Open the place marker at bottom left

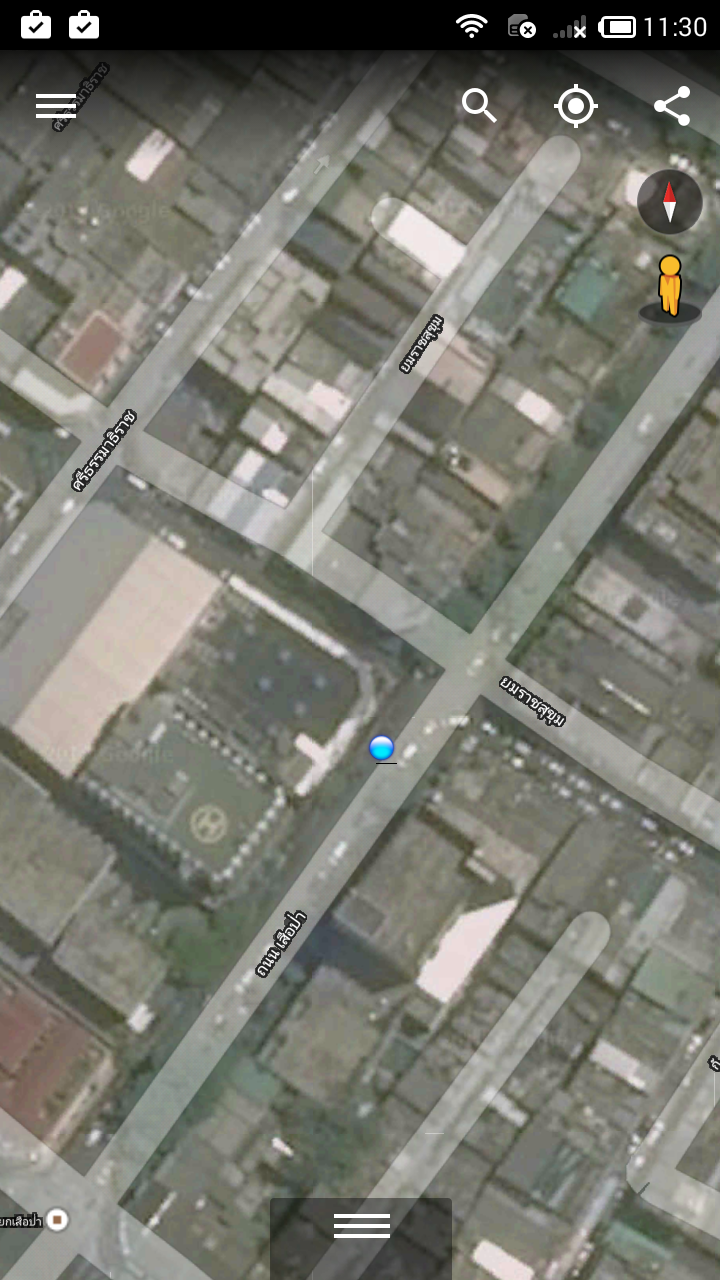tap(58, 1219)
